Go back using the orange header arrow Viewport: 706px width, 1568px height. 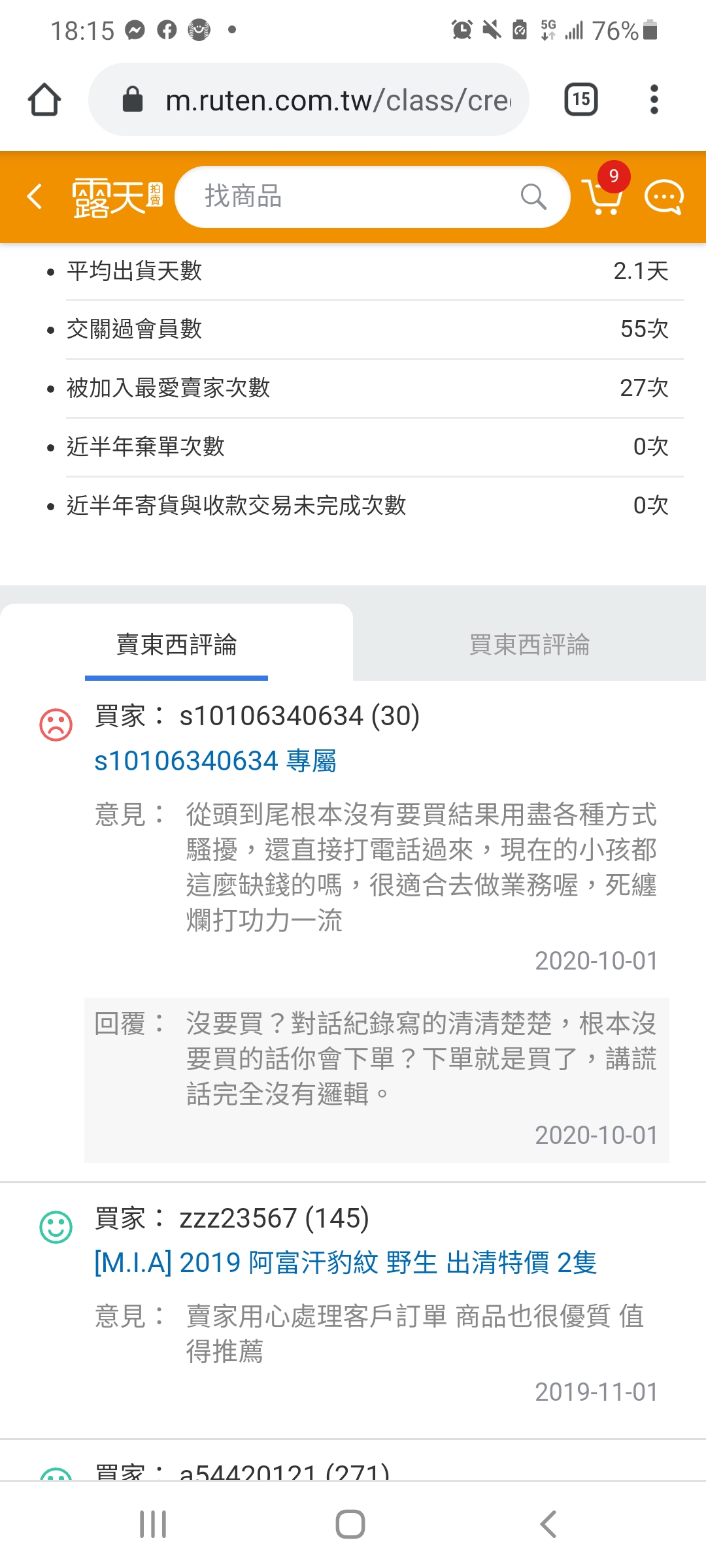[35, 197]
